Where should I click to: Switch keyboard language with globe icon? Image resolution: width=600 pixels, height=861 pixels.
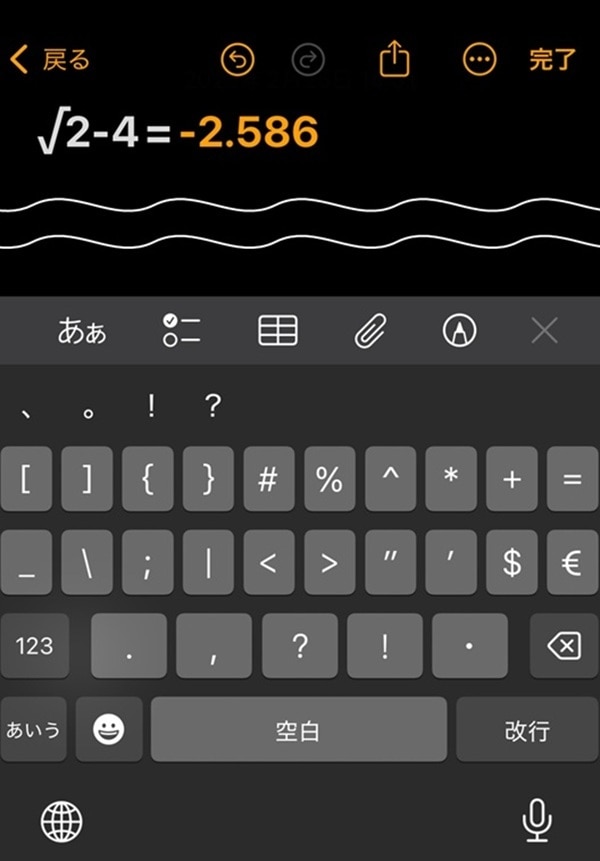pyautogui.click(x=61, y=821)
